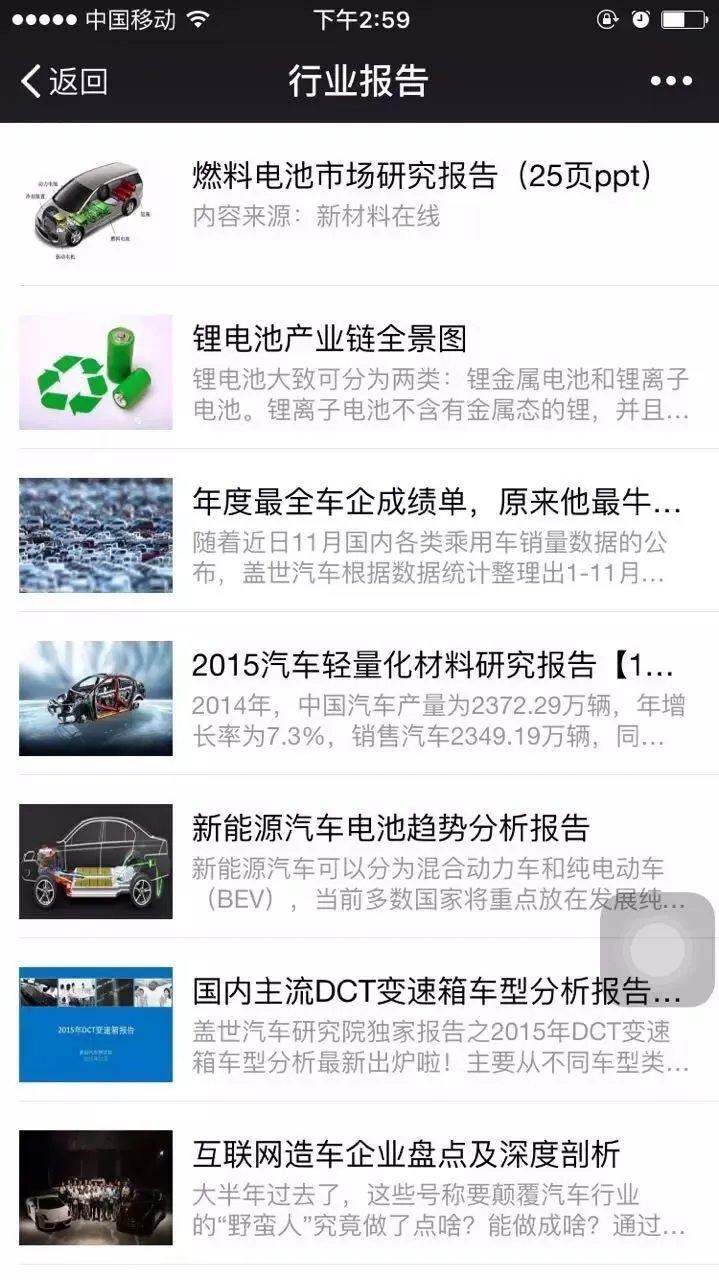This screenshot has height=1280, width=719.
Task: View 新能源汽车电池趋势分析报告
Action: pyautogui.click(x=390, y=828)
